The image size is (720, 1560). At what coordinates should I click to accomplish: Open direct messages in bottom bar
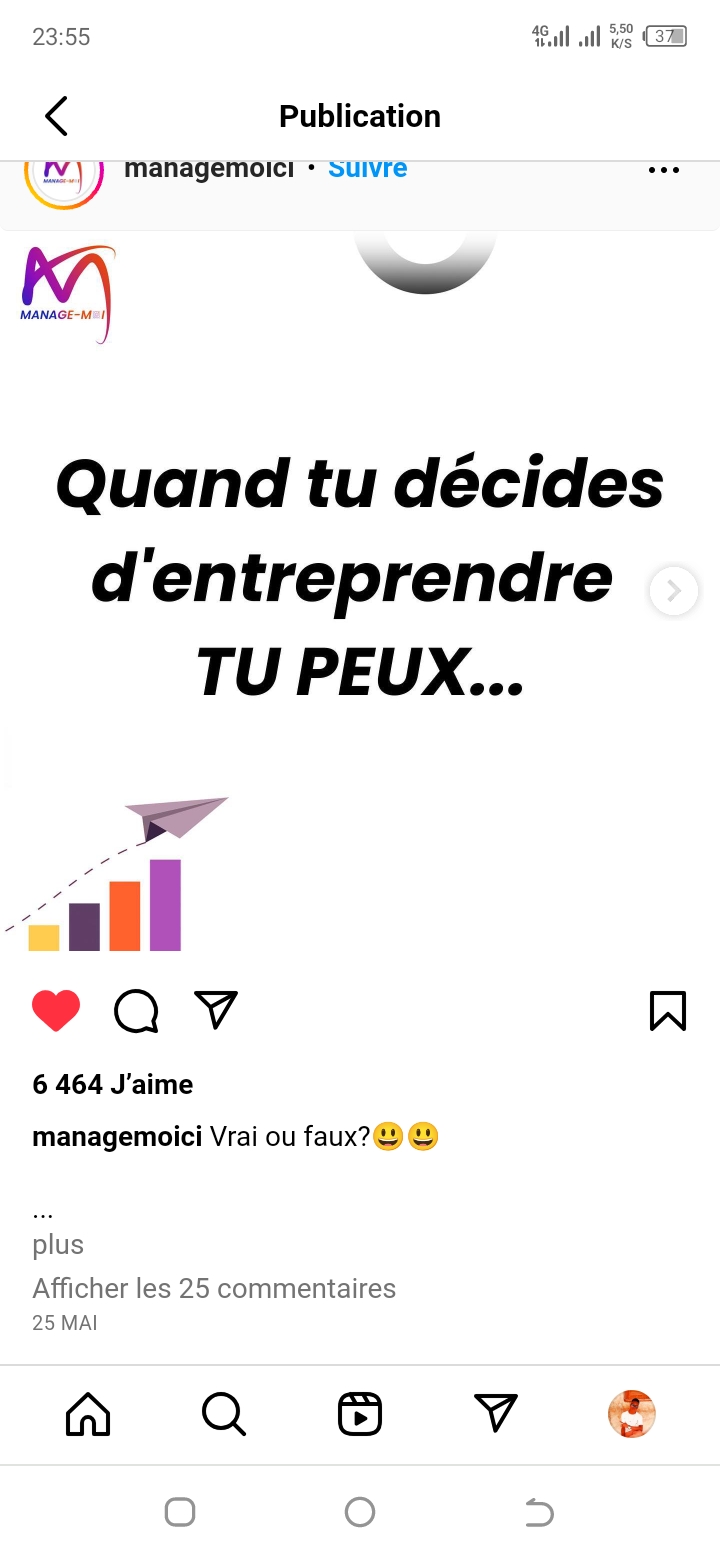[496, 1414]
